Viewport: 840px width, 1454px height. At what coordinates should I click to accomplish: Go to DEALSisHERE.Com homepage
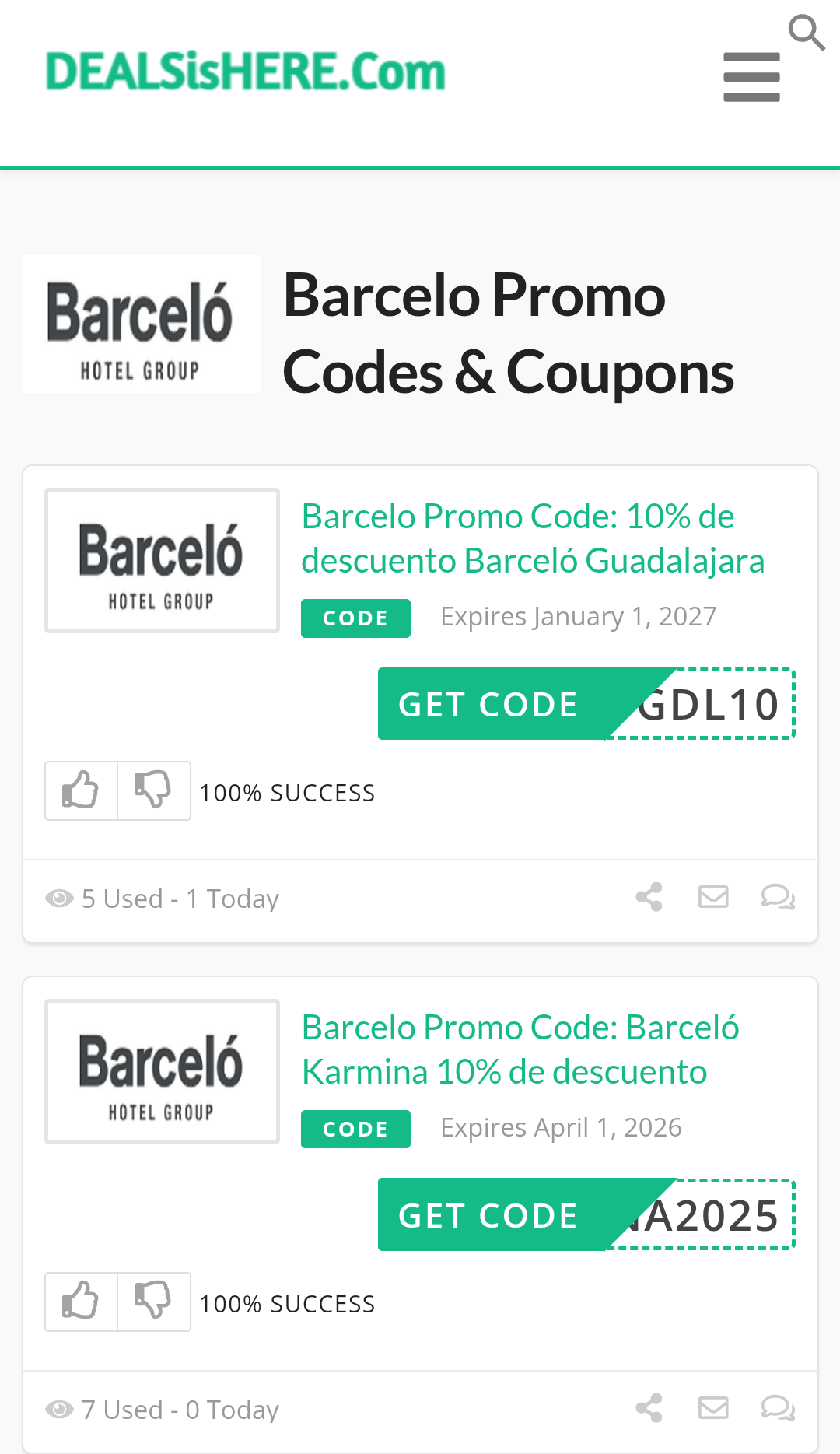[246, 72]
